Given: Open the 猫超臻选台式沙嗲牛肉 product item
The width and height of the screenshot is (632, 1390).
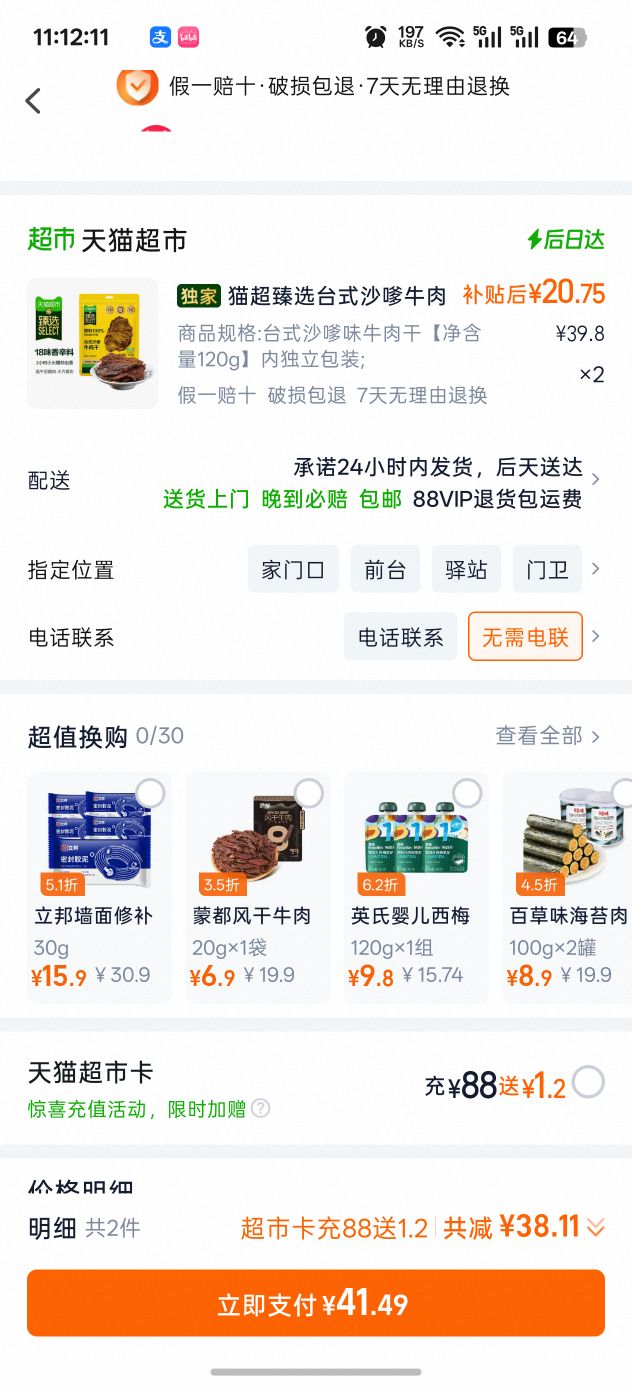Looking at the screenshot, I should [316, 343].
